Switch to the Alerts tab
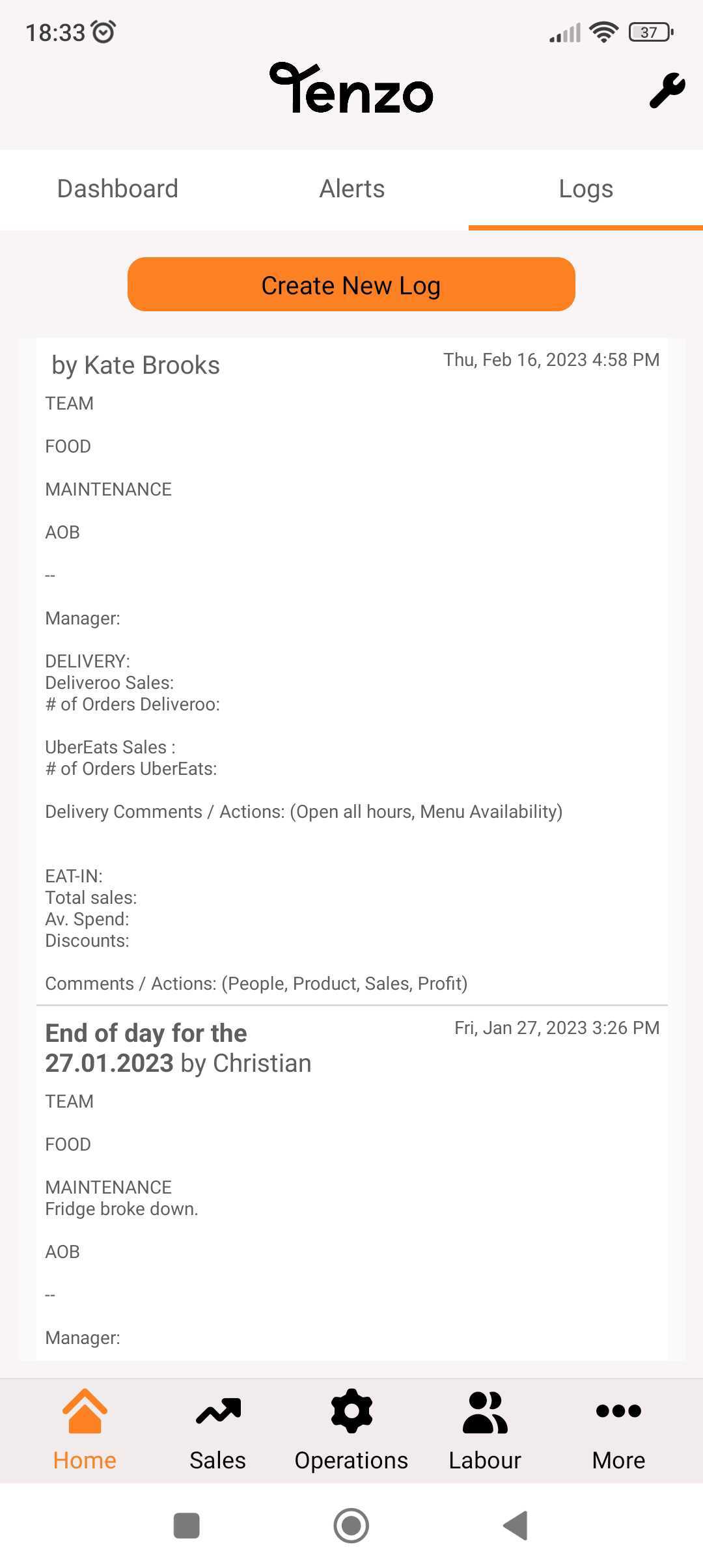This screenshot has height=1568, width=703. (x=351, y=189)
